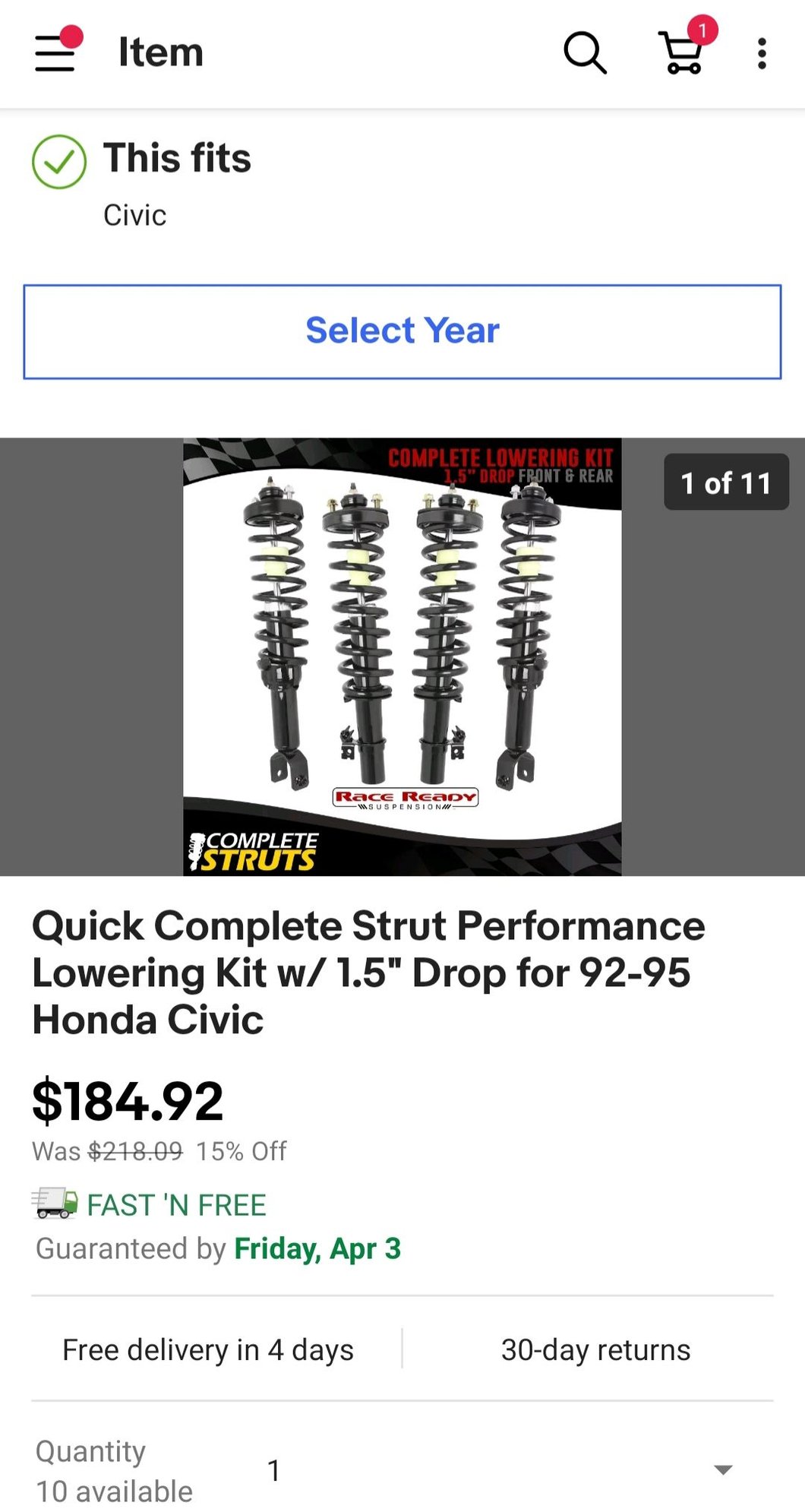Image resolution: width=805 pixels, height=1512 pixels.
Task: Open the hamburger navigation menu
Action: click(x=55, y=53)
